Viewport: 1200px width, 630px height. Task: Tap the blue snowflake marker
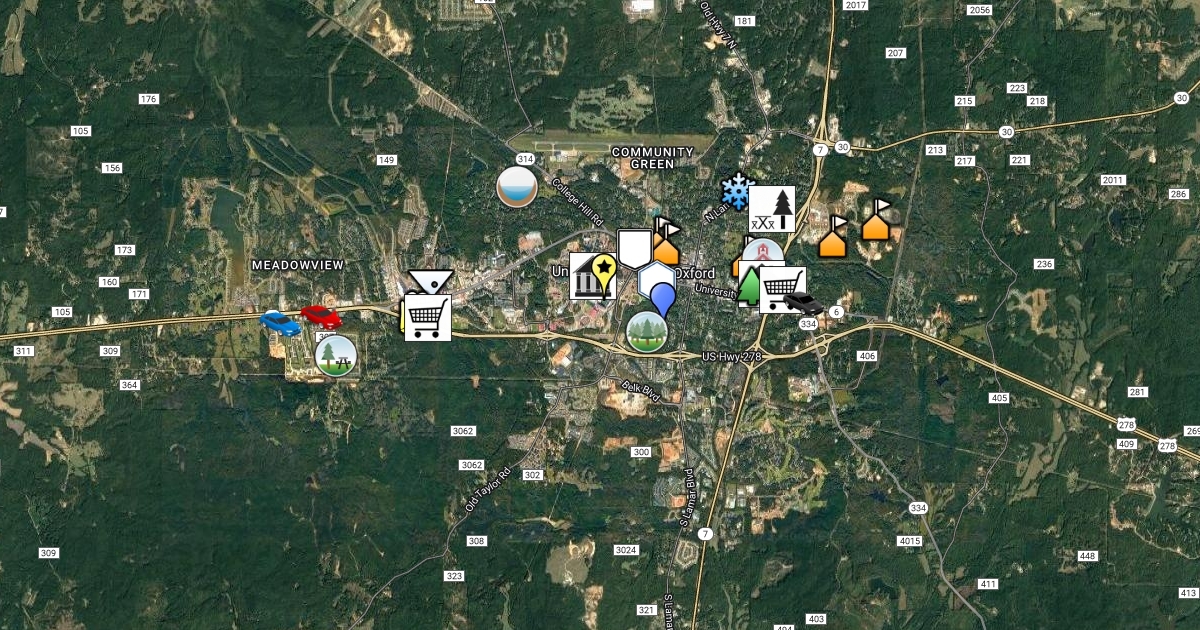pyautogui.click(x=737, y=191)
